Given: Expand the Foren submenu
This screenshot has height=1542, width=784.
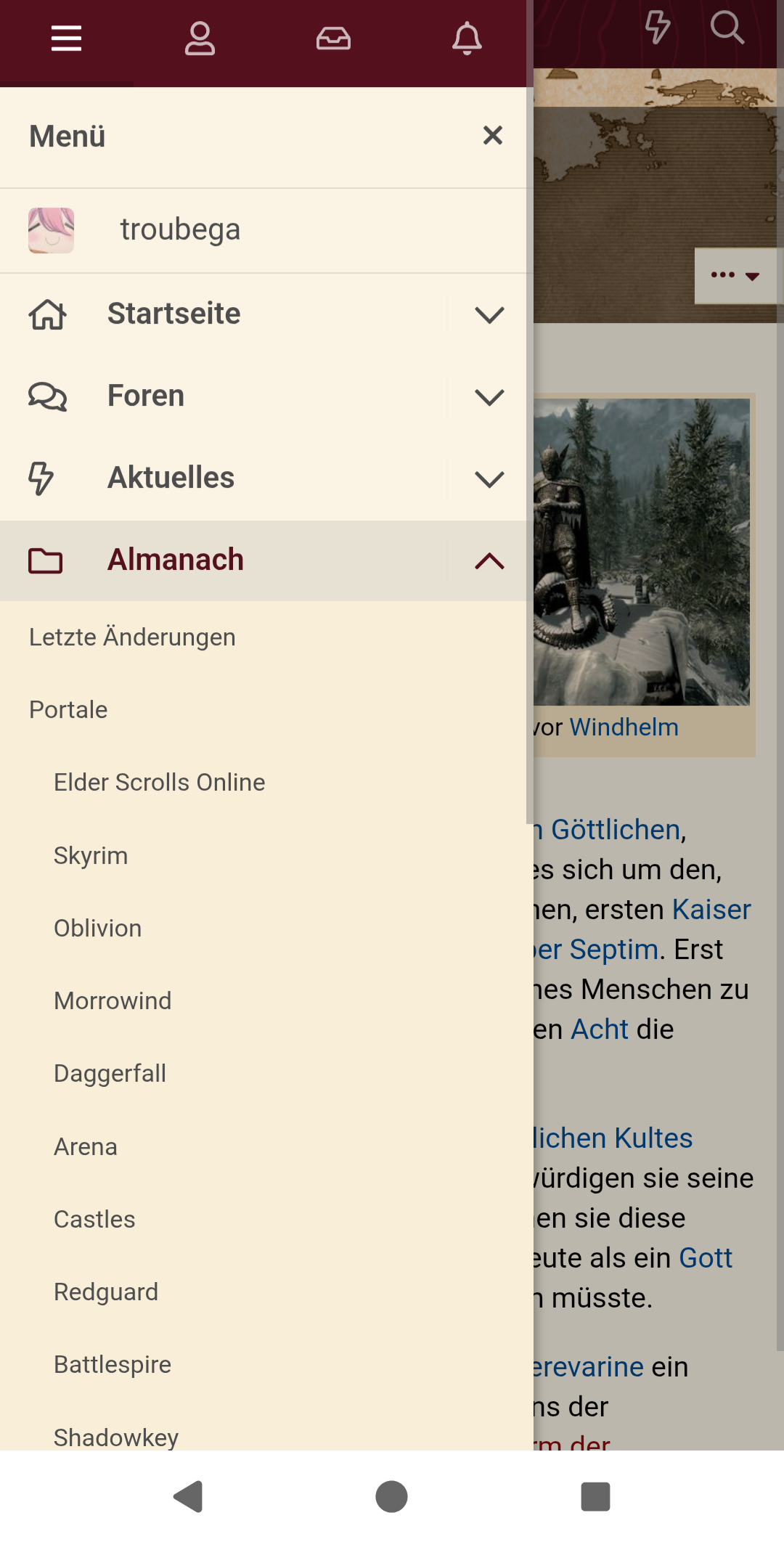Looking at the screenshot, I should pyautogui.click(x=489, y=396).
